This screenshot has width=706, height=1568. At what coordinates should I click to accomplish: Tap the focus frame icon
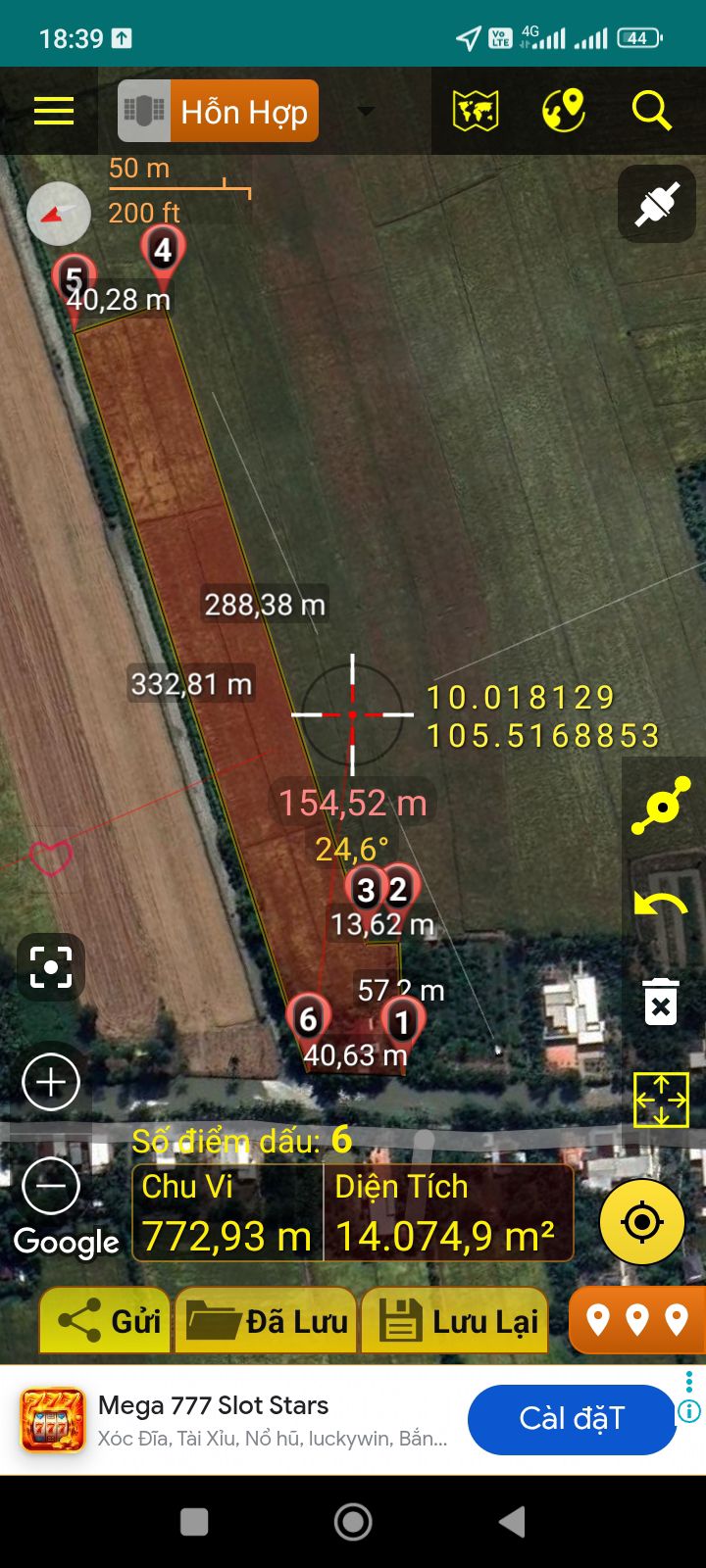pos(51,967)
